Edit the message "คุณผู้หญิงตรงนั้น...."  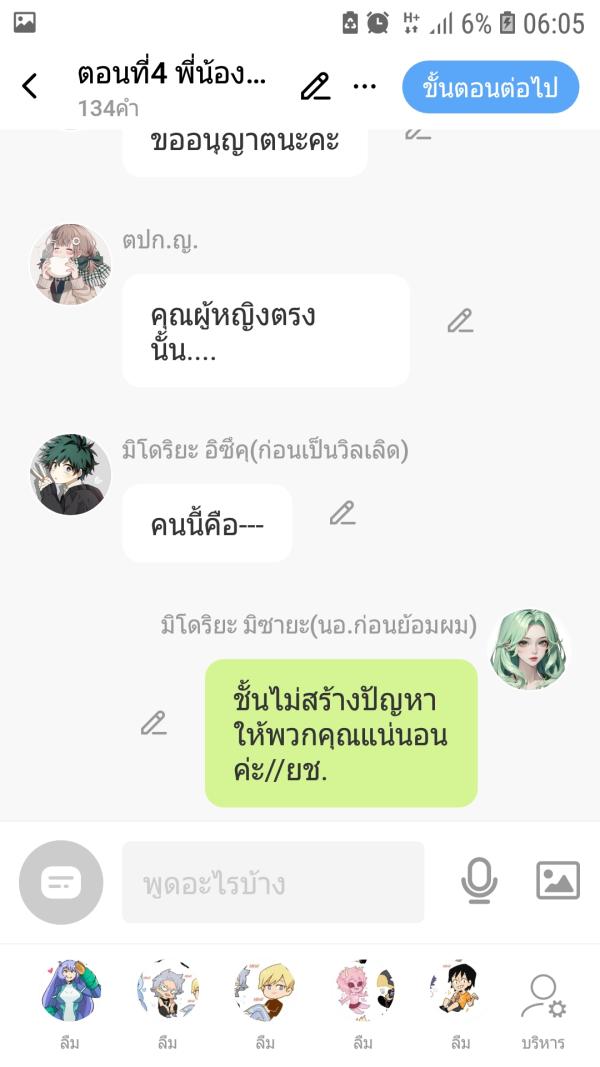[459, 321]
